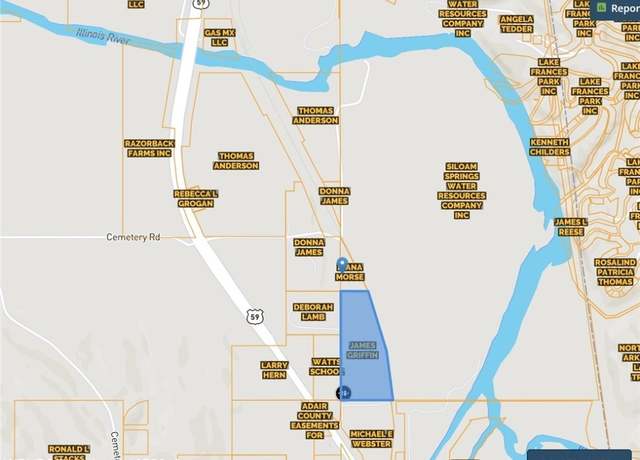Select the Kenneth Childers parcel
The image size is (640, 460).
549,147
